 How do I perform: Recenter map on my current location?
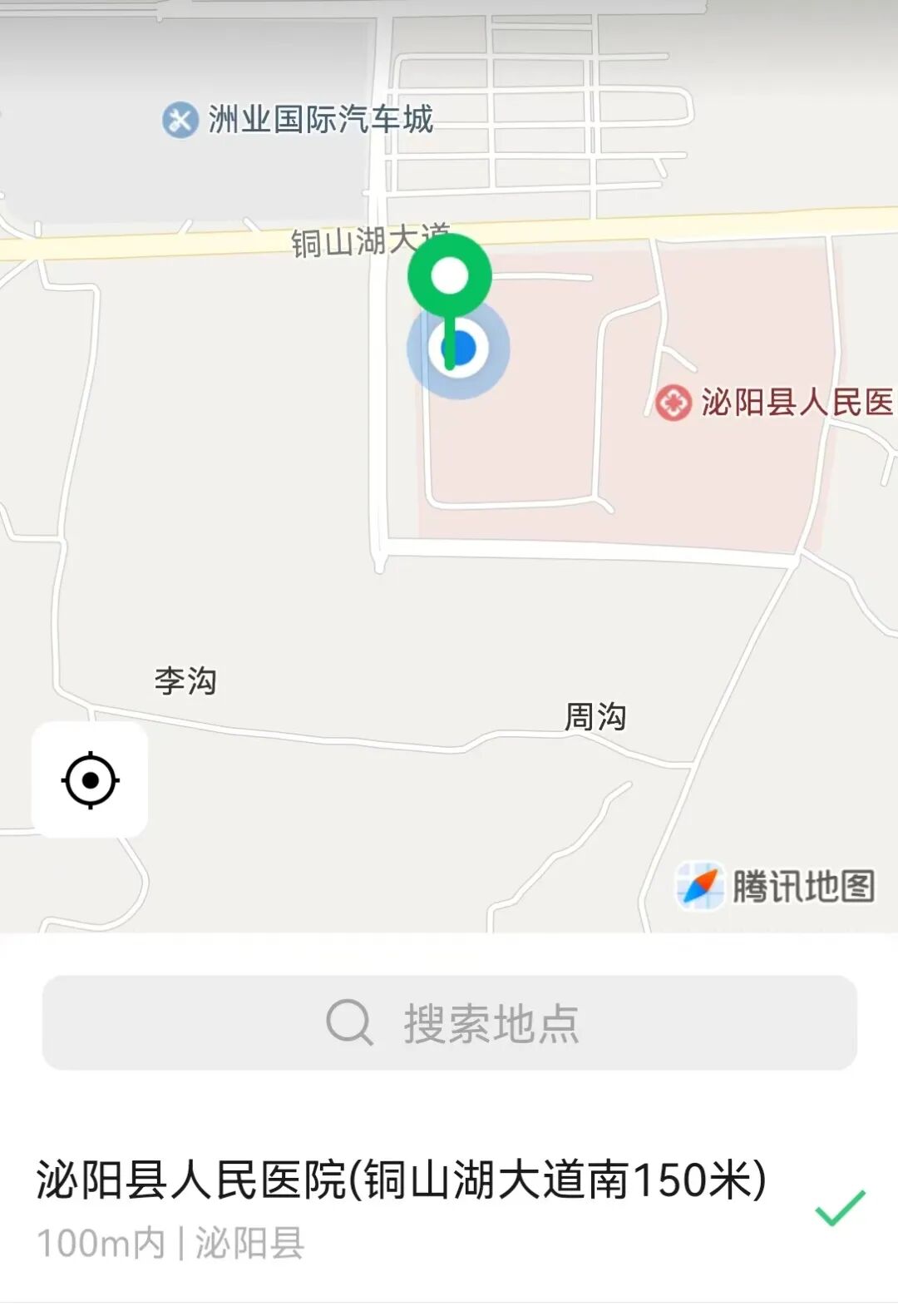point(90,780)
